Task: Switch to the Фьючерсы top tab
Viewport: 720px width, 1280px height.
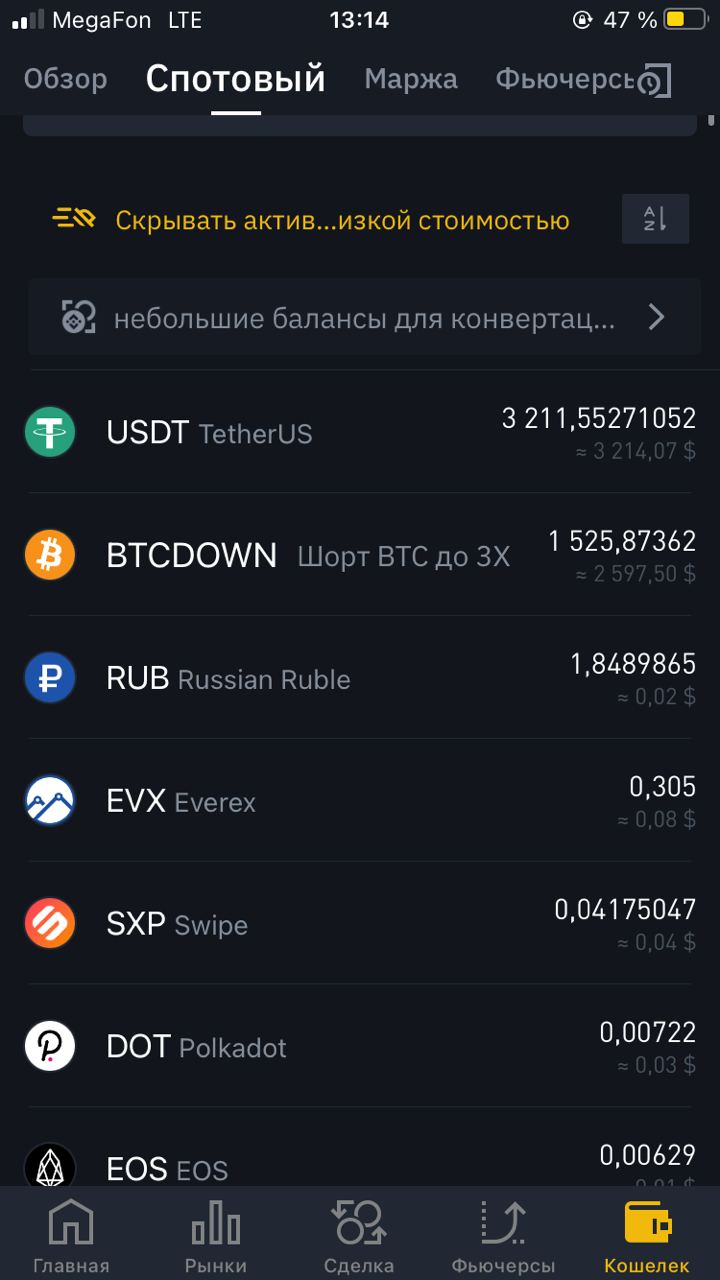Action: [565, 79]
